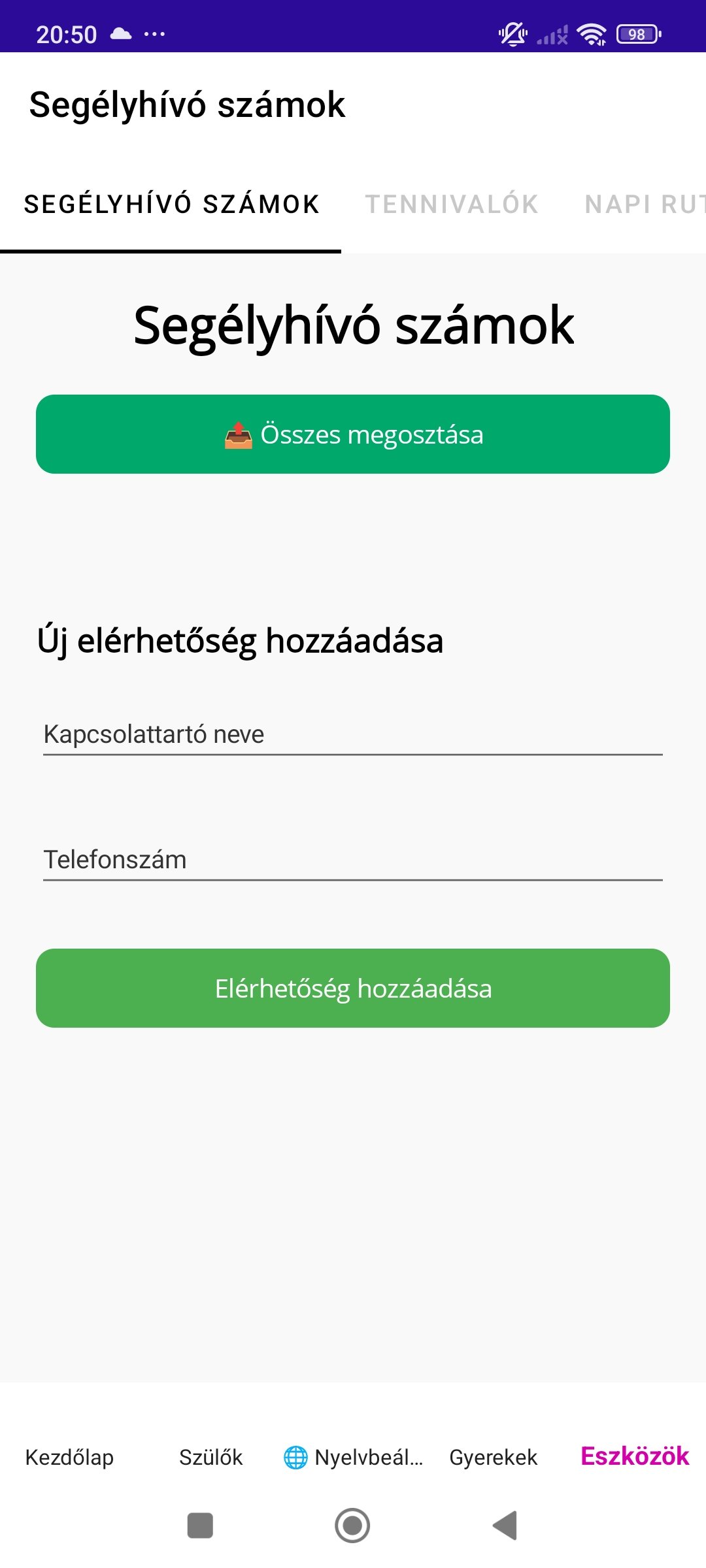Select the Segélyhívó számok tab
This screenshot has width=706, height=1568.
(171, 204)
